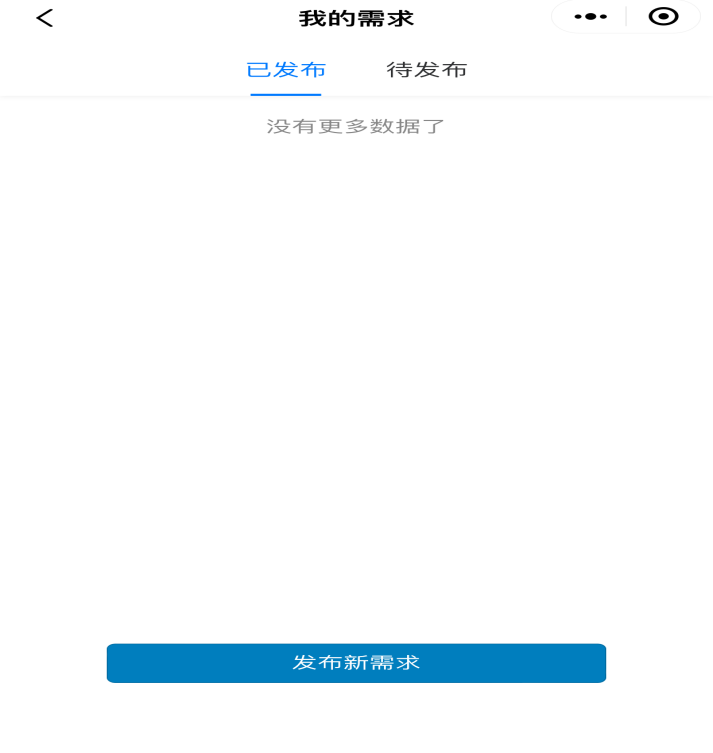Switch to the 已发布 tab
This screenshot has width=713, height=753.
click(286, 70)
